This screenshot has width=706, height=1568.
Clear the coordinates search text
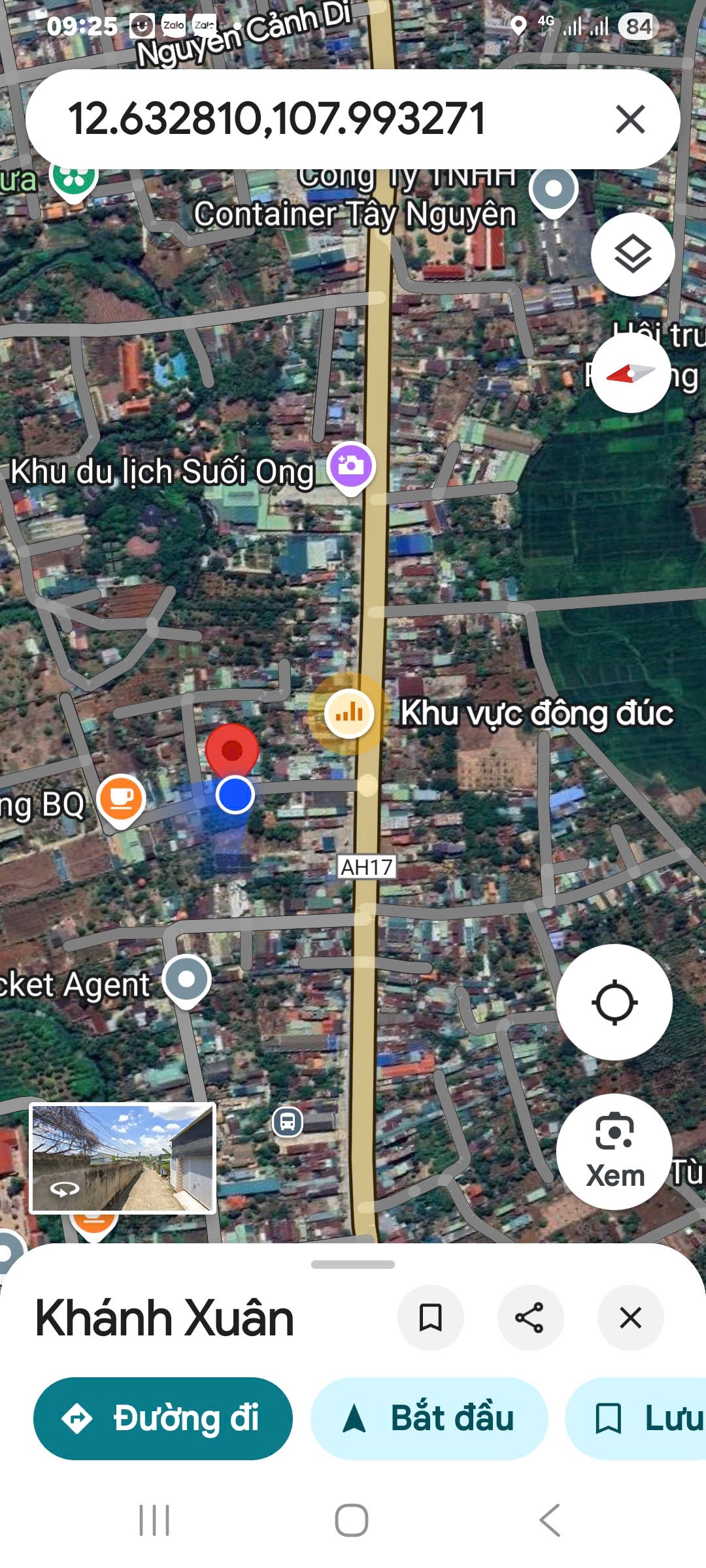click(630, 119)
